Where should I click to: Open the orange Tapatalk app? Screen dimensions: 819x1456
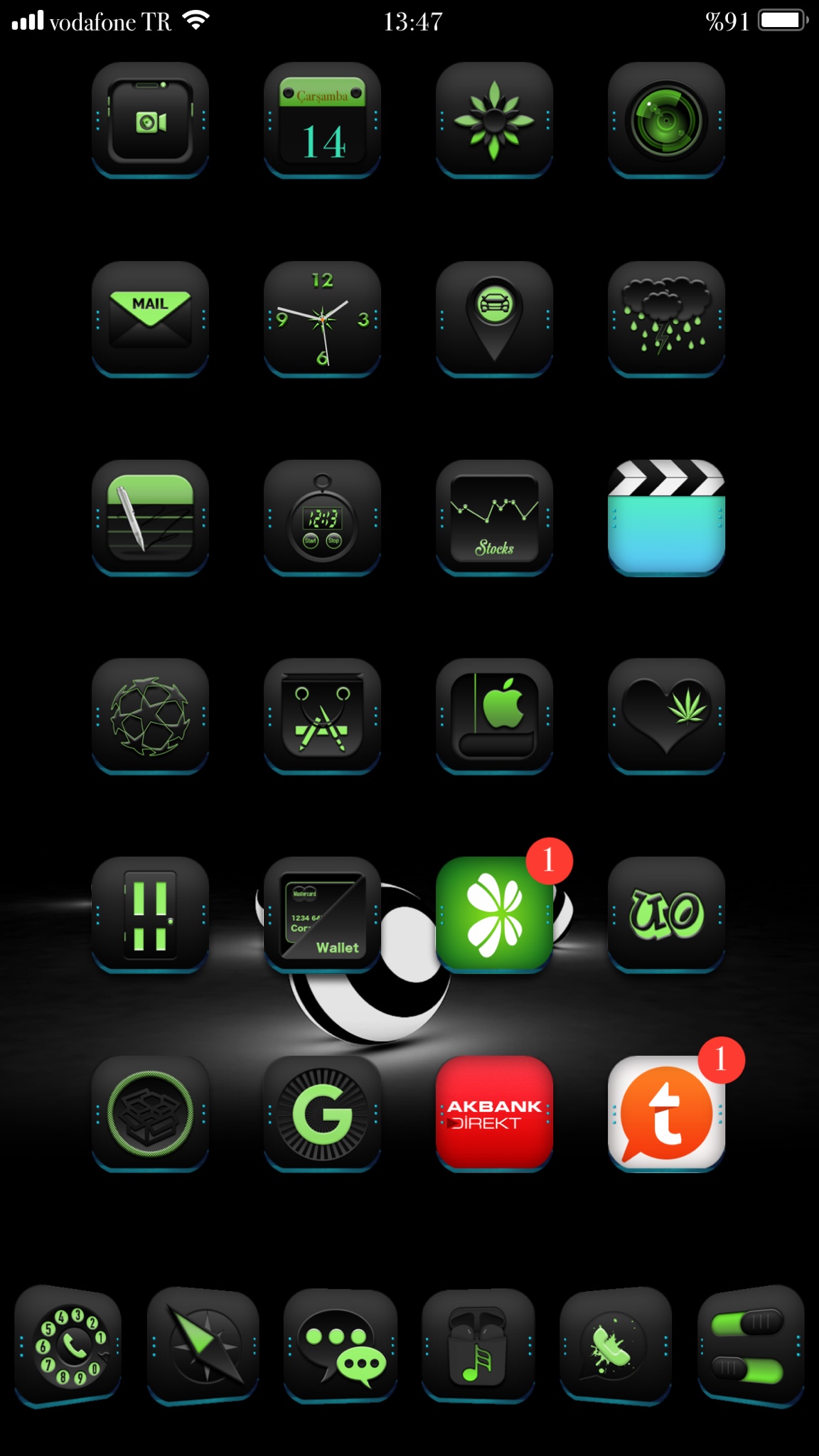coord(666,1113)
